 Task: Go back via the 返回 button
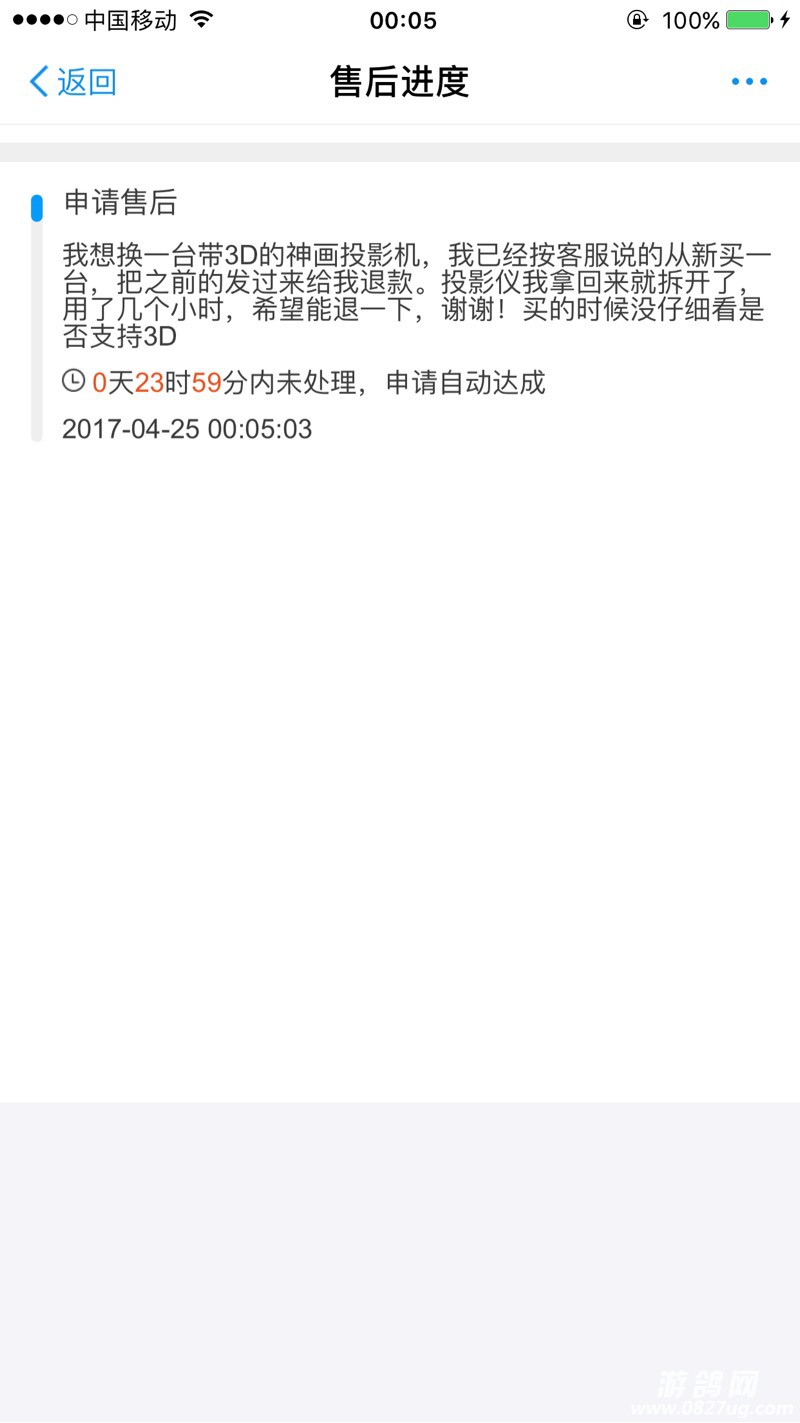pyautogui.click(x=72, y=82)
